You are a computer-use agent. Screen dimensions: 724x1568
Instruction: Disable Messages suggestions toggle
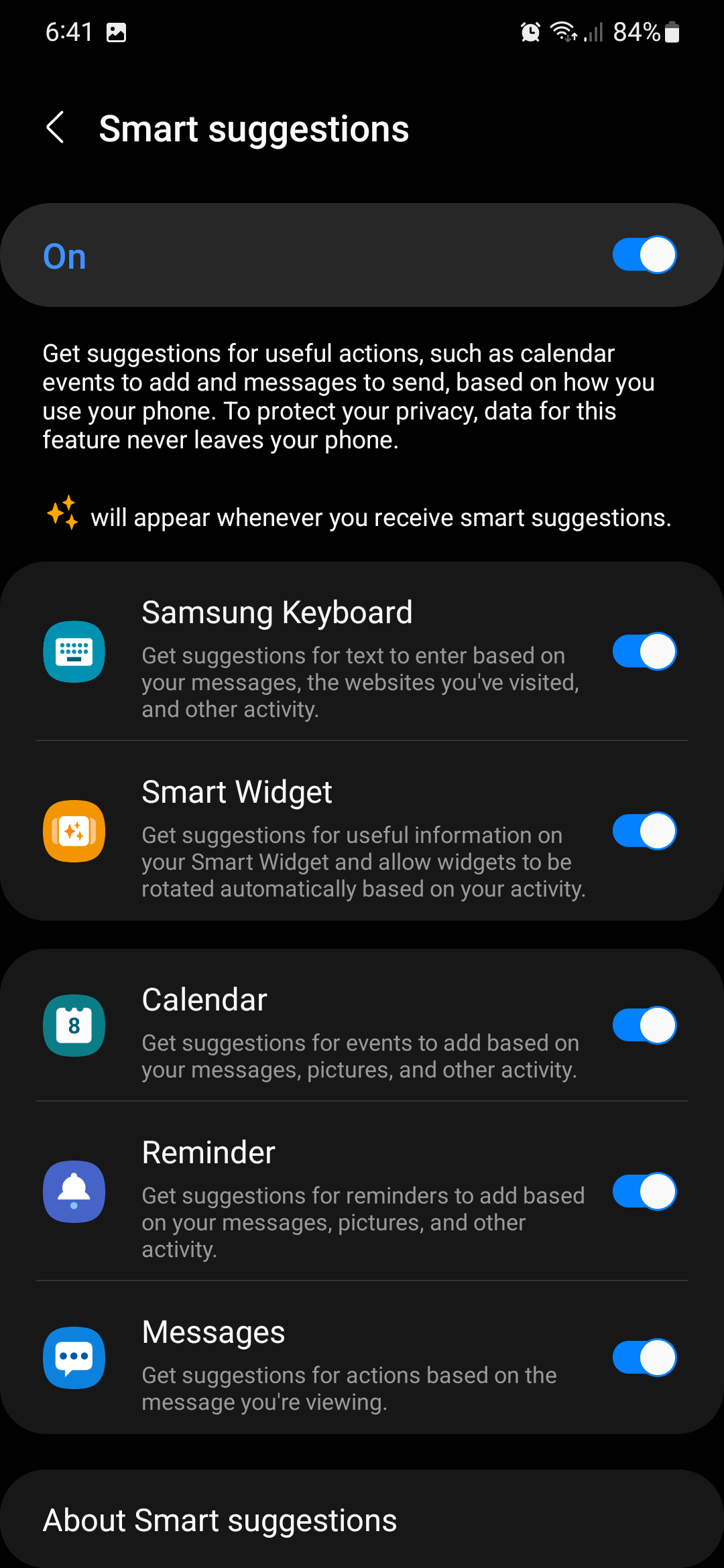(644, 1358)
